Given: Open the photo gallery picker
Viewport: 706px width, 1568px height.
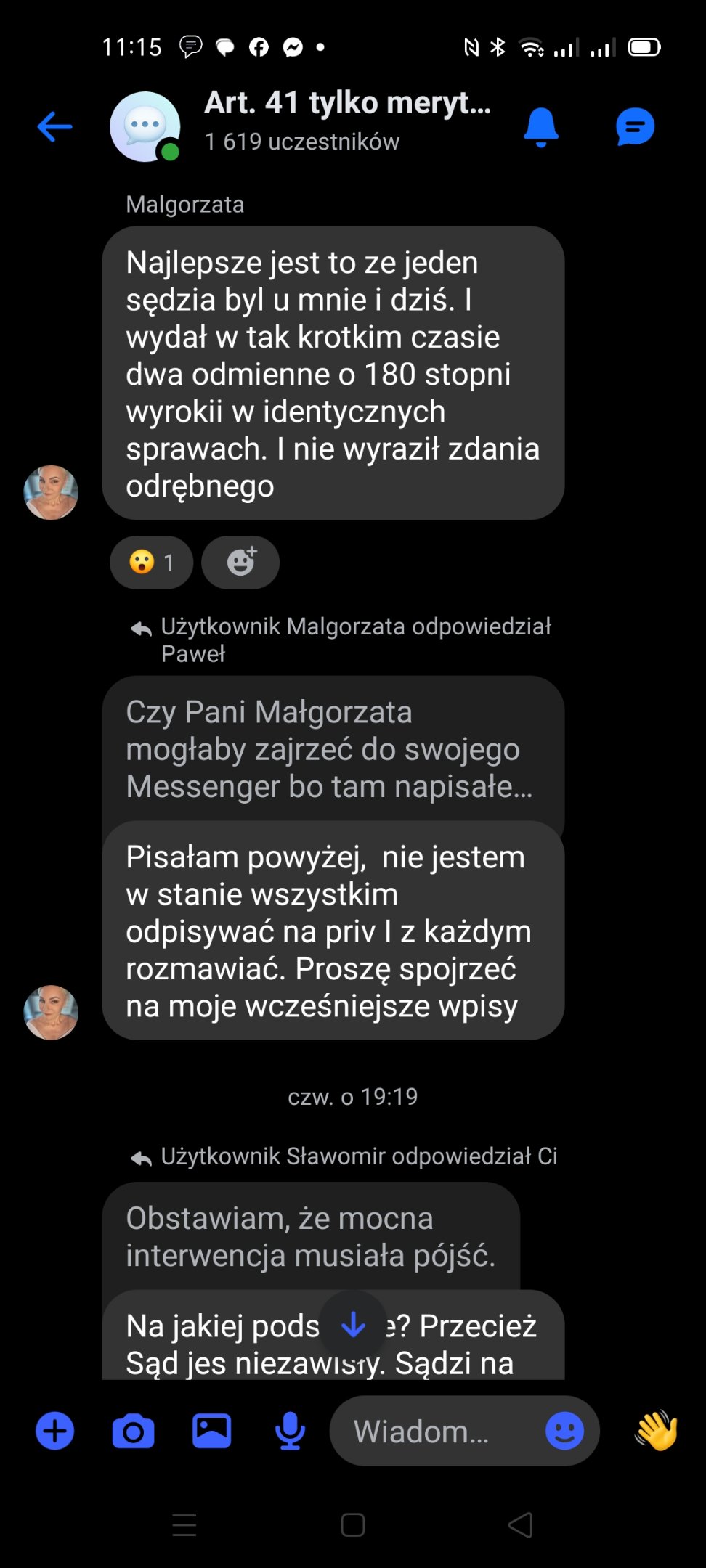Looking at the screenshot, I should pyautogui.click(x=211, y=1431).
